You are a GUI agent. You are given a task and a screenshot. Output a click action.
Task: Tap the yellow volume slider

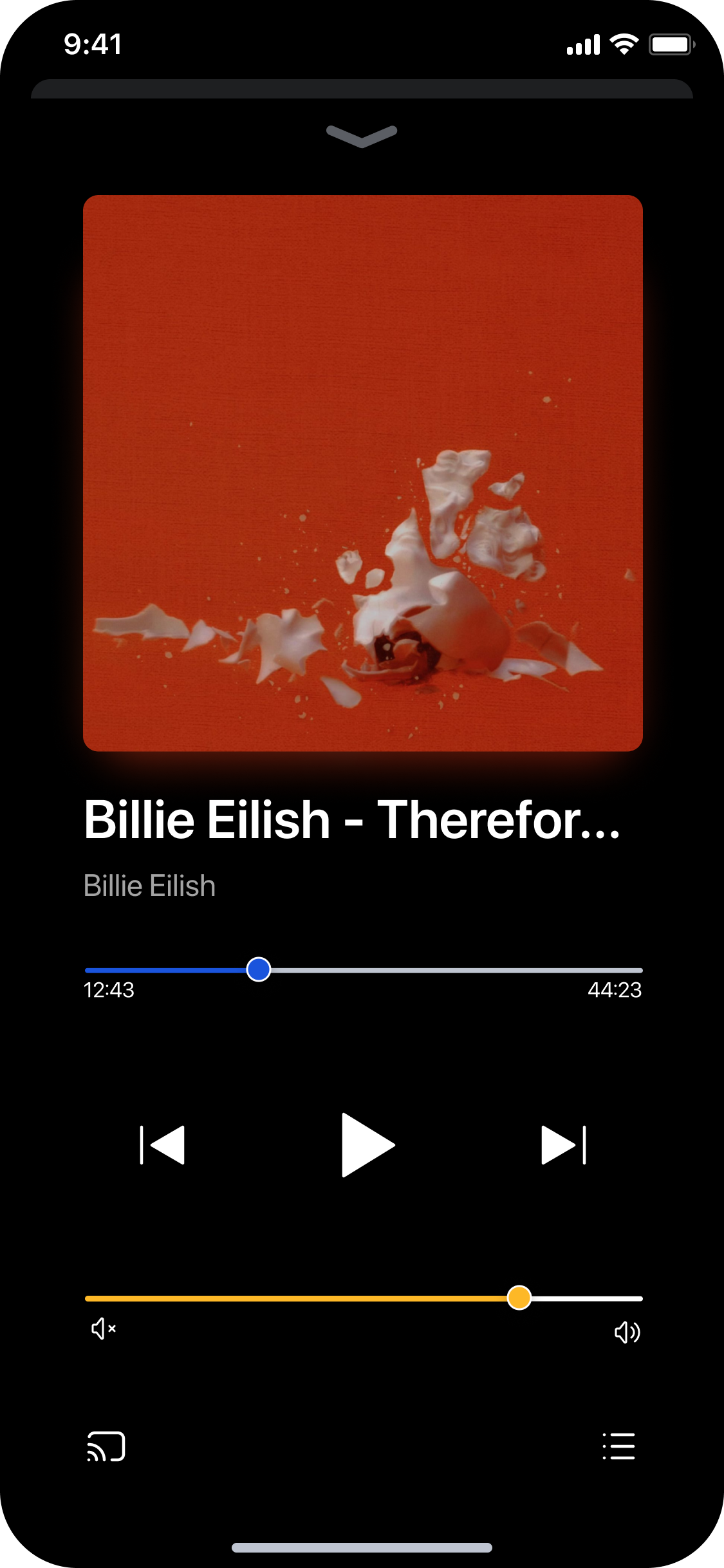click(364, 1298)
